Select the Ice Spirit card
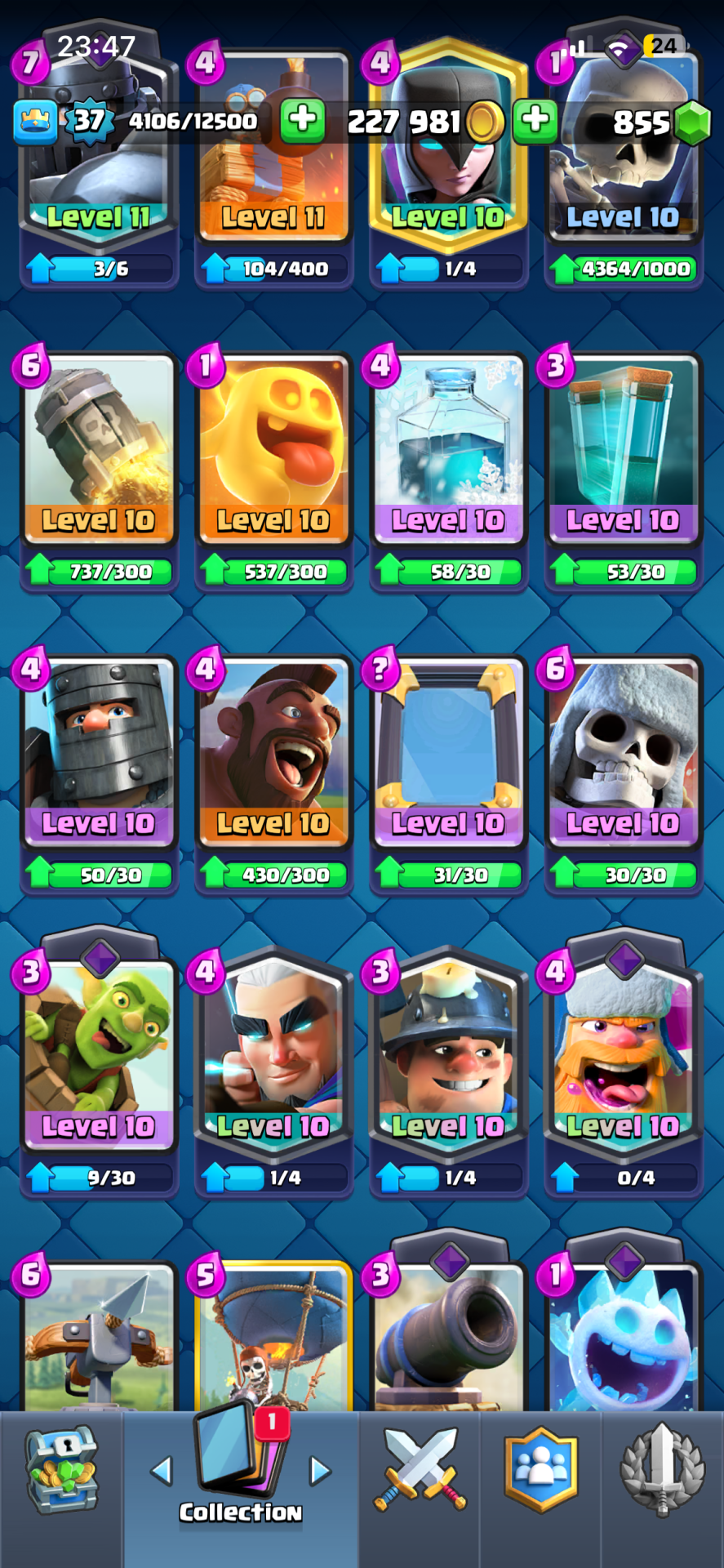This screenshot has width=724, height=1568. (x=623, y=1339)
